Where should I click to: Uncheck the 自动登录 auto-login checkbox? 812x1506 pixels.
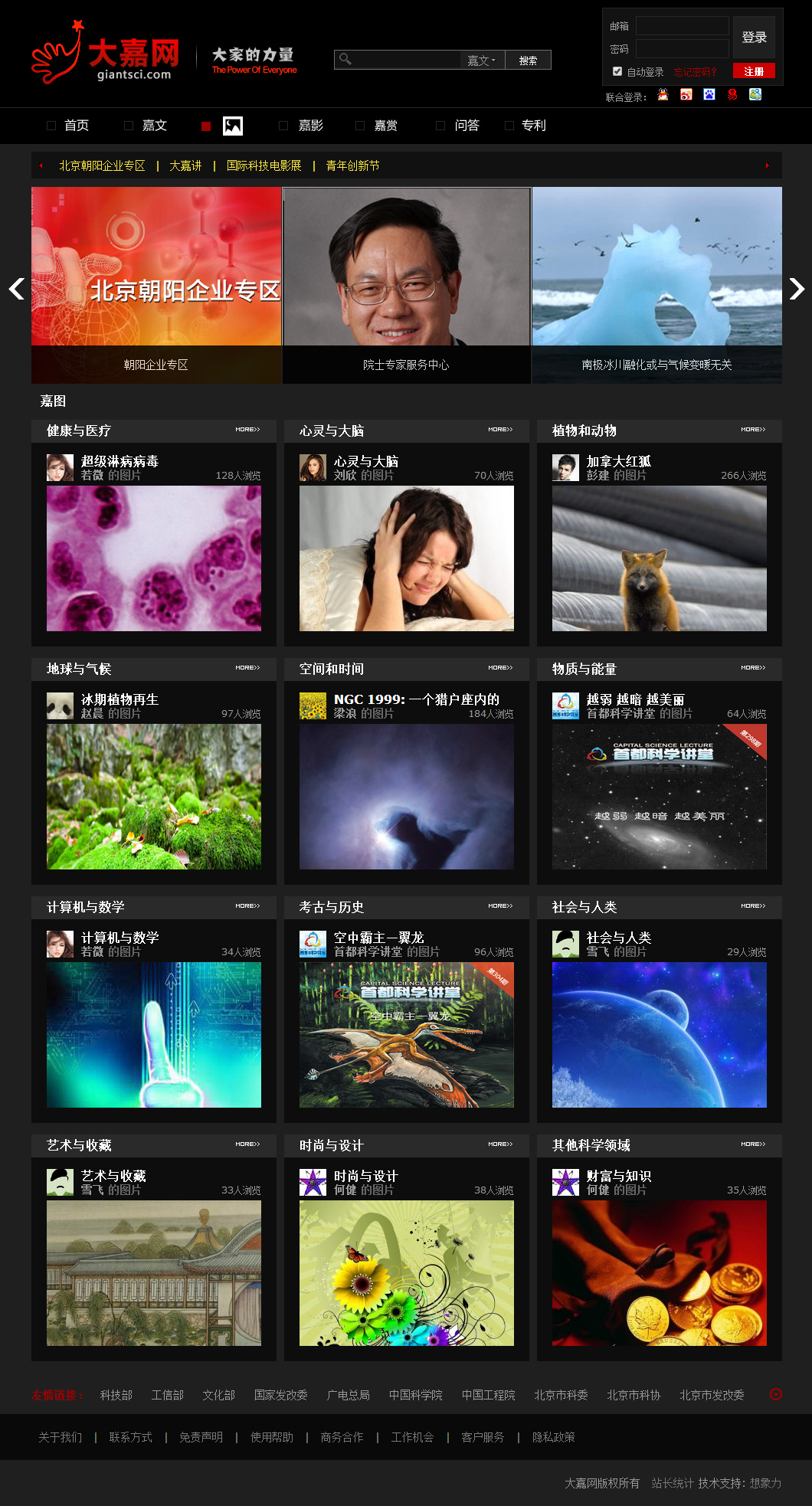tap(617, 70)
